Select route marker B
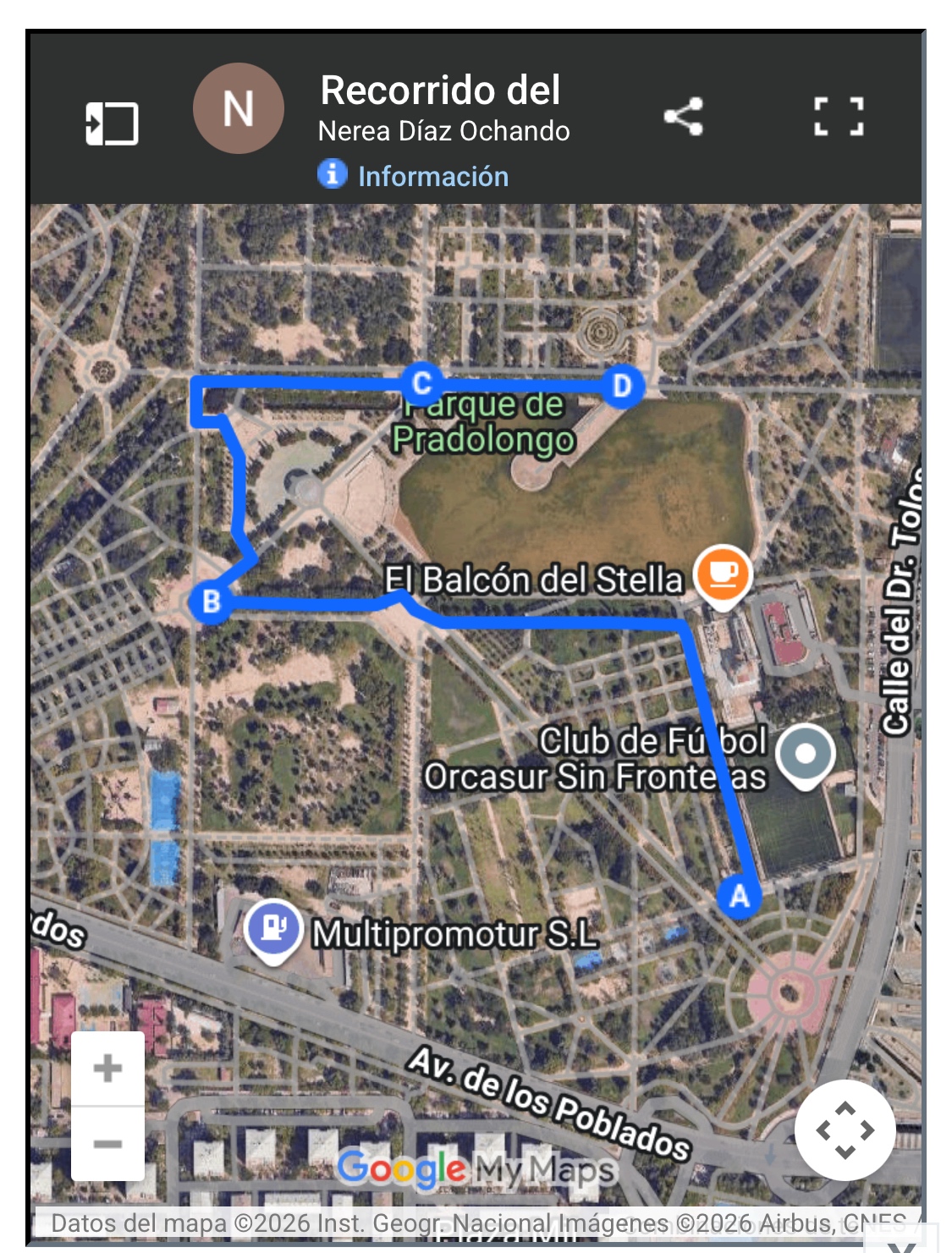This screenshot has width=952, height=1253. [x=211, y=602]
